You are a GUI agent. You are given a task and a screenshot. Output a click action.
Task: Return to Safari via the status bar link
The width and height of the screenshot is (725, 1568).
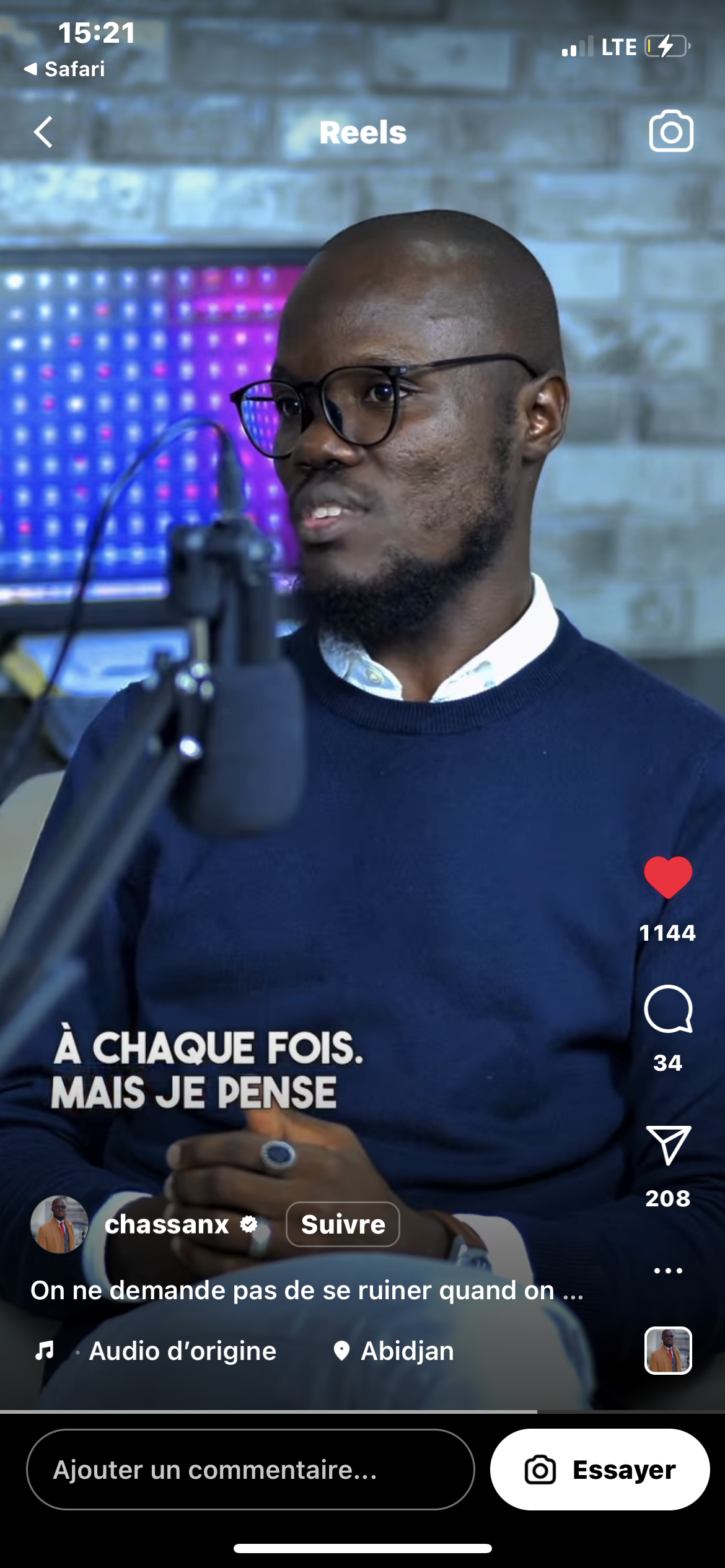pyautogui.click(x=64, y=69)
